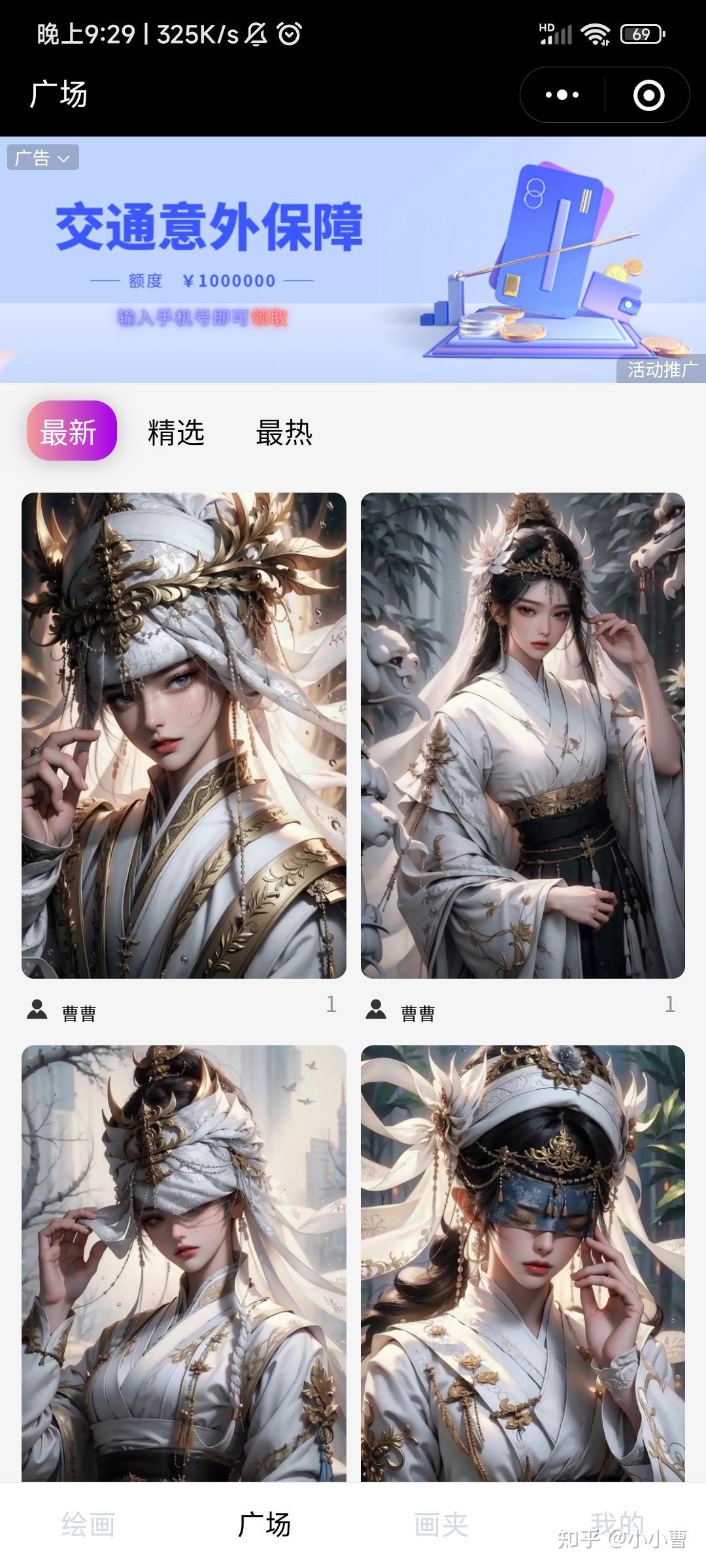The image size is (706, 1568).
Task: Open the artwork with the blue blindfold
Action: click(523, 1263)
